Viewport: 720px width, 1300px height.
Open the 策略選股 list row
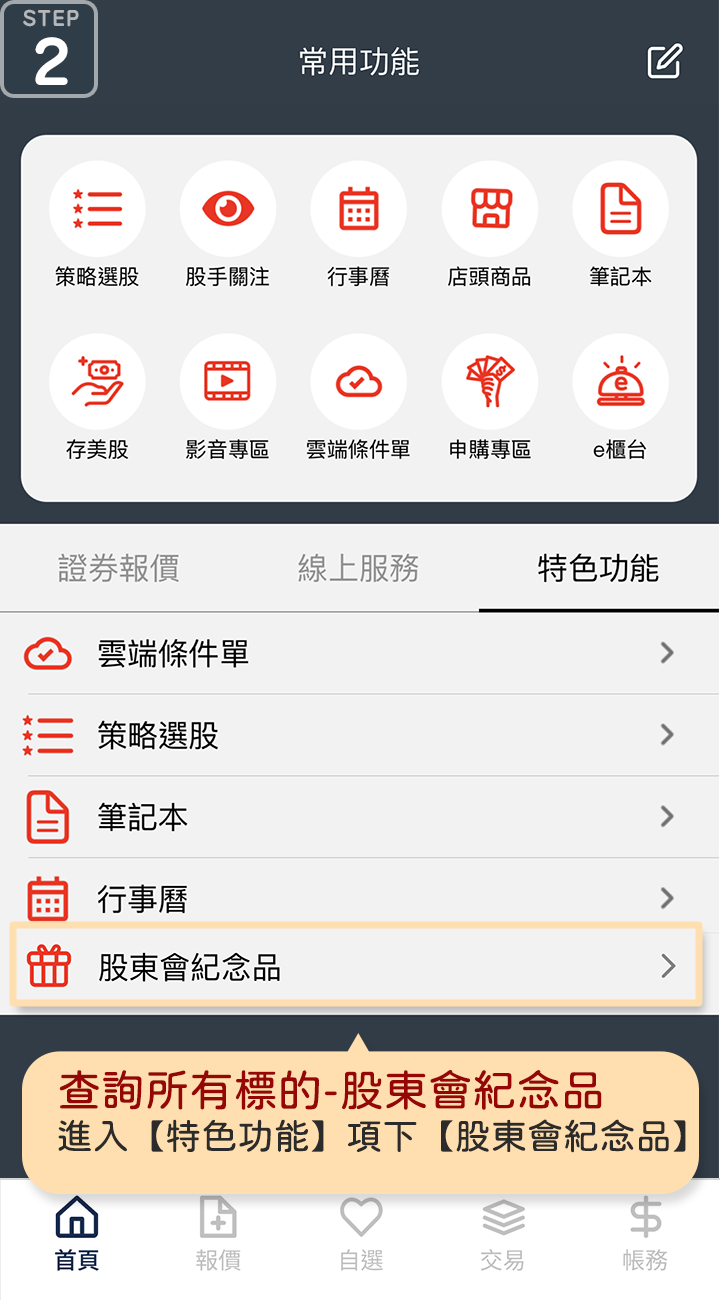click(360, 736)
